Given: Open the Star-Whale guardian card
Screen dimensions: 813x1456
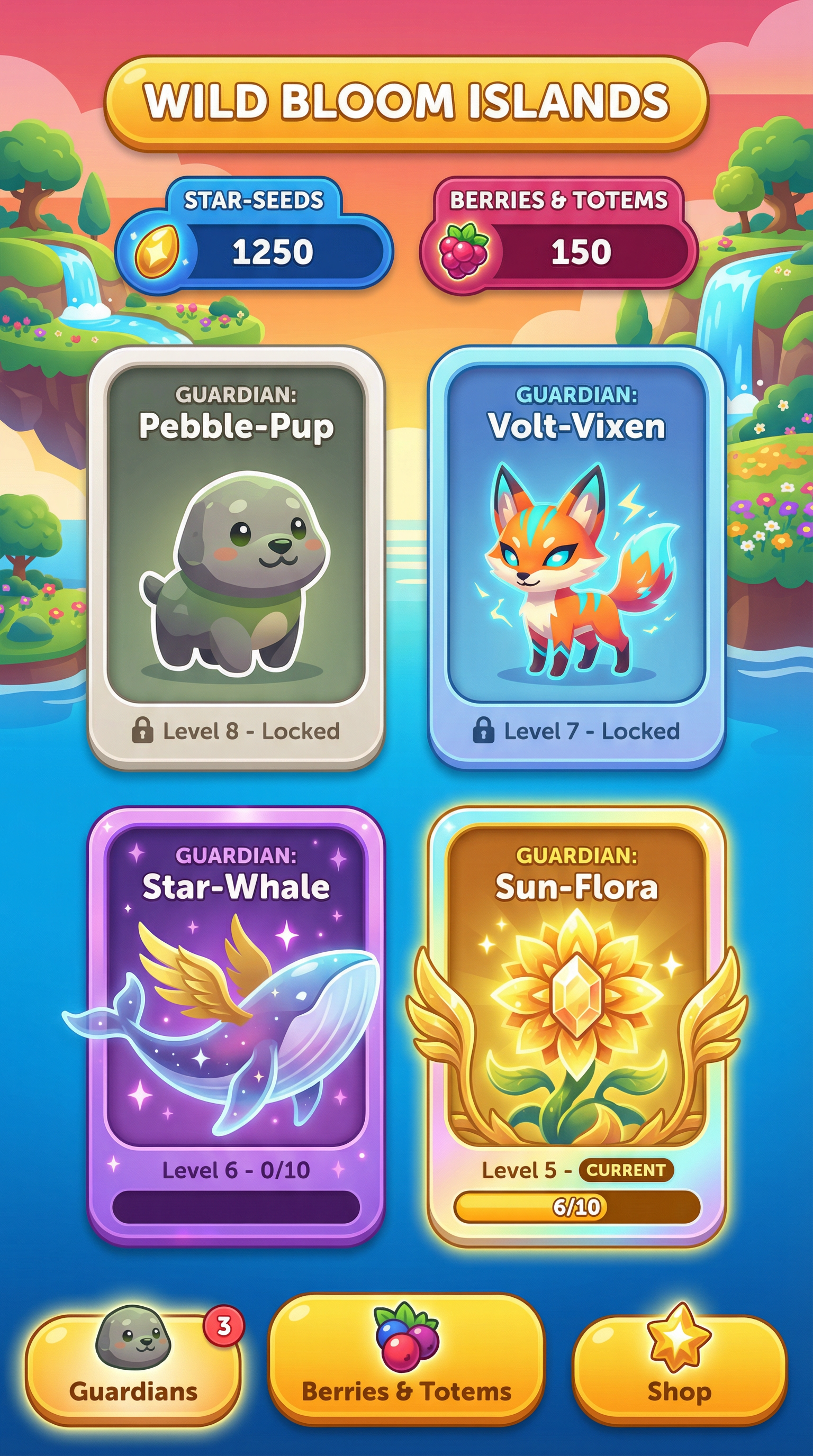Looking at the screenshot, I should (236, 1026).
